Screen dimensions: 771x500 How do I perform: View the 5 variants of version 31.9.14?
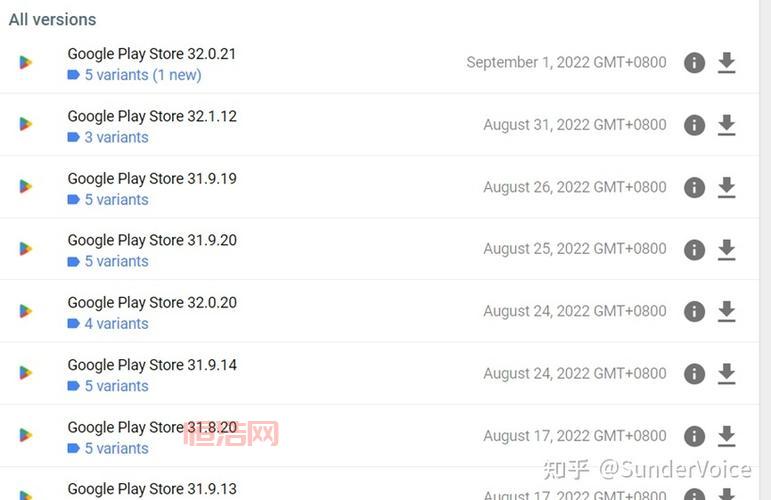pyautogui.click(x=116, y=386)
